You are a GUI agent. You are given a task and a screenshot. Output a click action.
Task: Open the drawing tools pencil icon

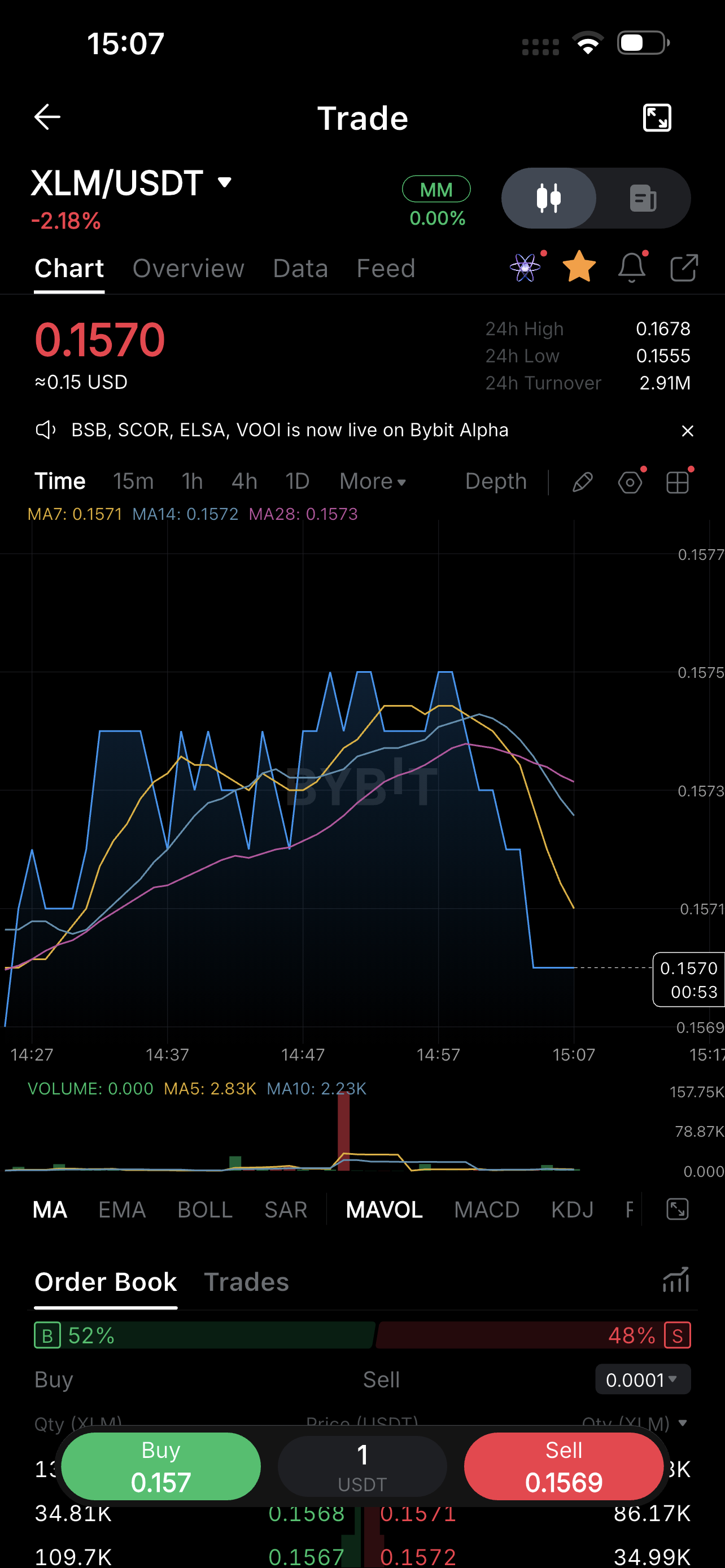[582, 481]
